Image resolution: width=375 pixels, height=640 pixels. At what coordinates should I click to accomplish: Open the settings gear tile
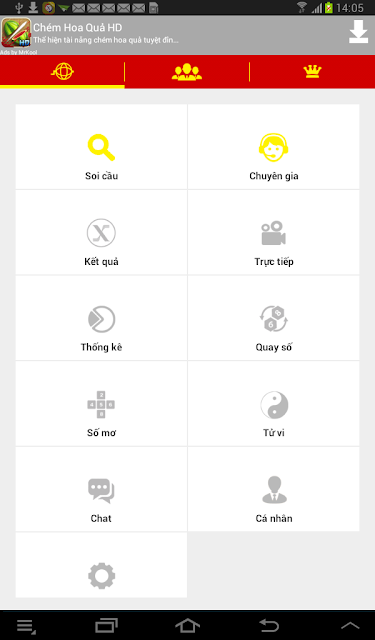tap(101, 565)
